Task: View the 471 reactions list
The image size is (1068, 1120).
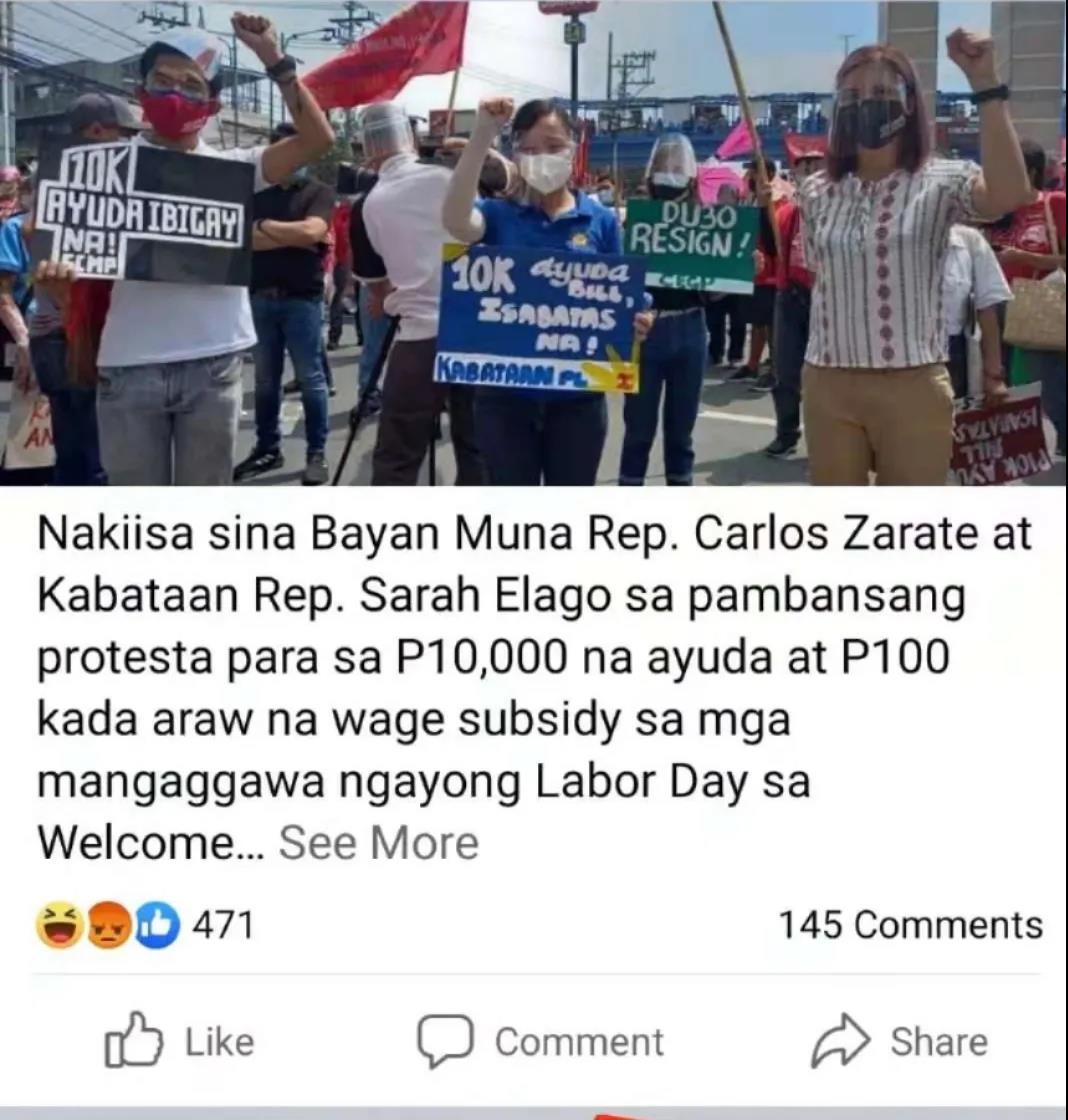Action: click(145, 925)
